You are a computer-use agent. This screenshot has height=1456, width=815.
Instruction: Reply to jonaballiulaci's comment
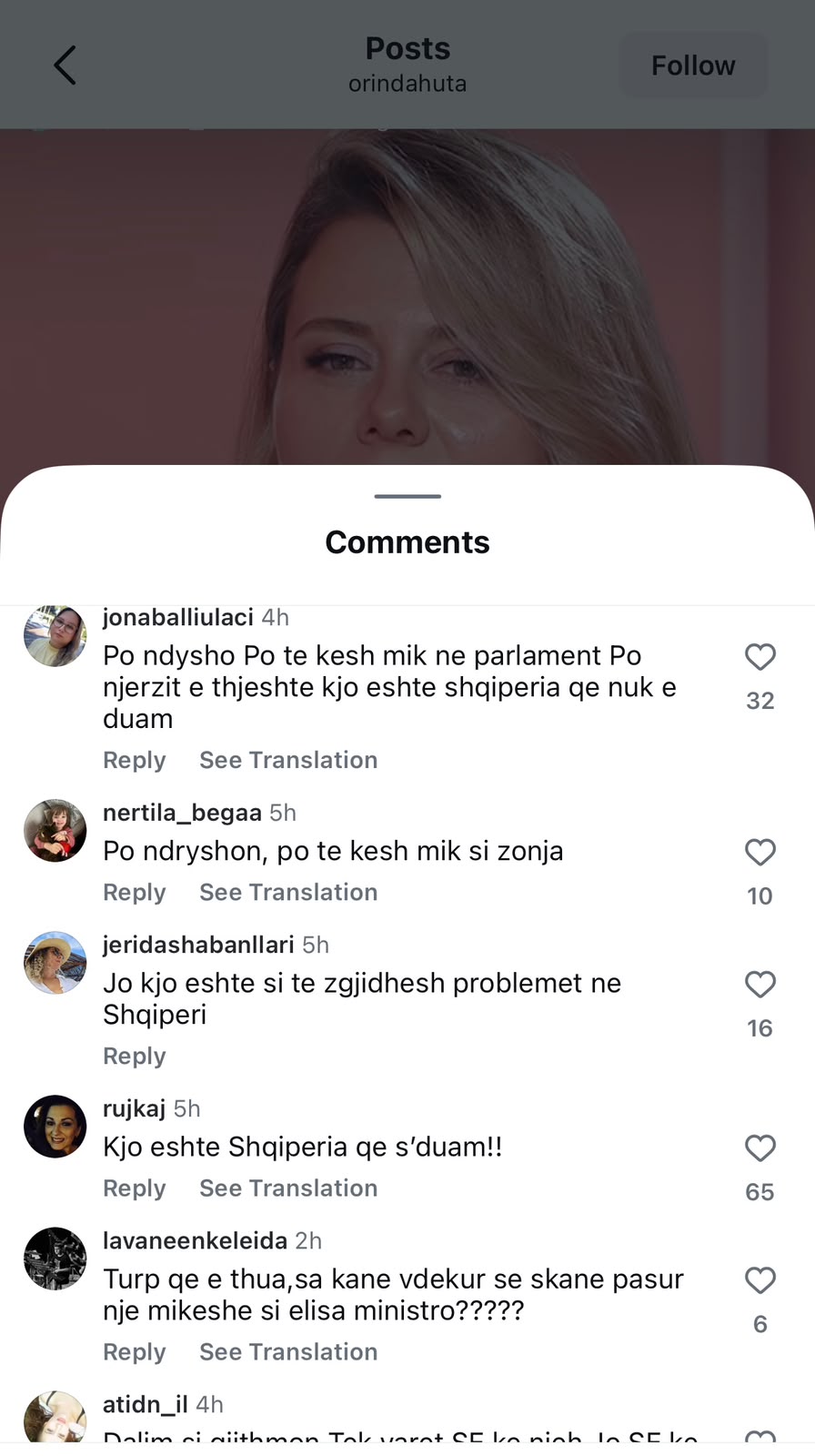click(x=135, y=760)
